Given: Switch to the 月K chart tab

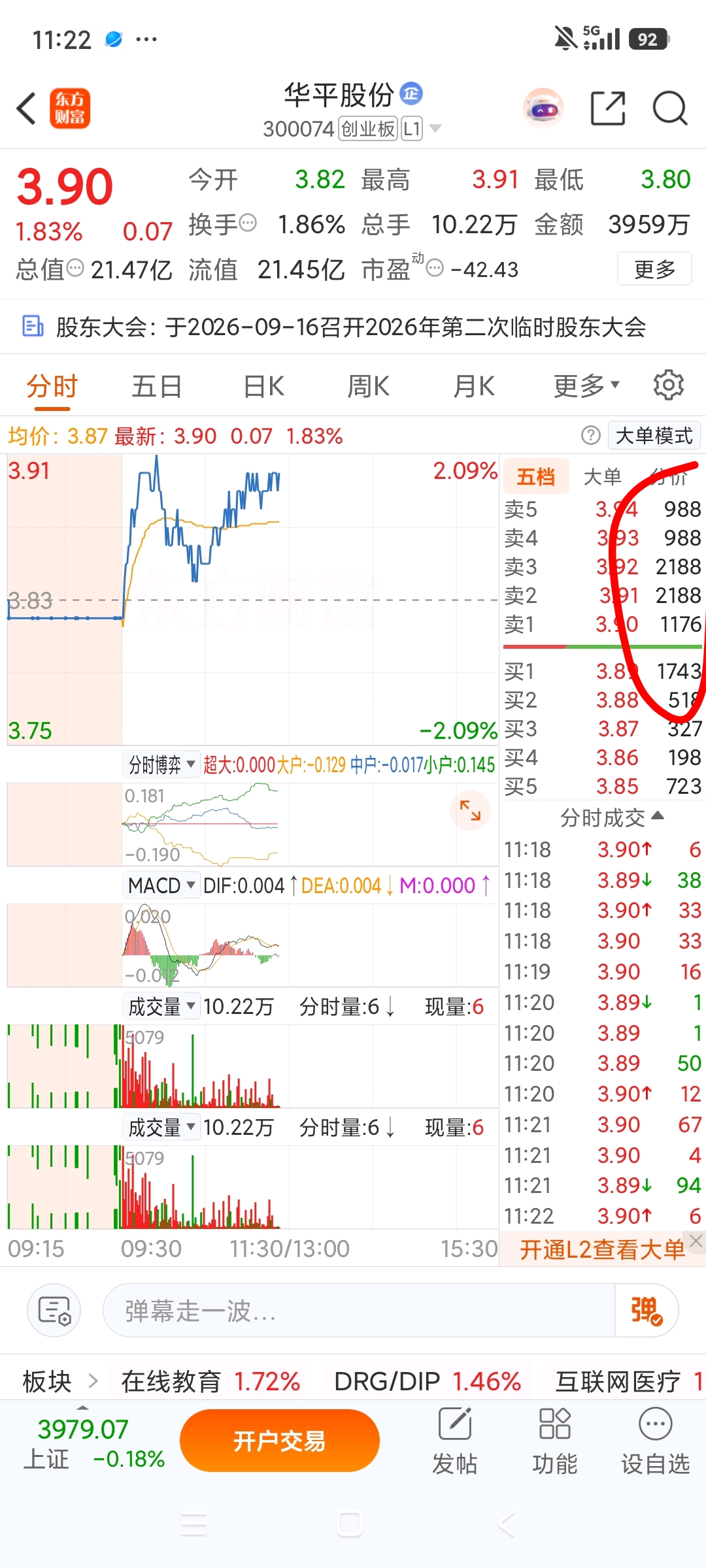Looking at the screenshot, I should (x=474, y=386).
